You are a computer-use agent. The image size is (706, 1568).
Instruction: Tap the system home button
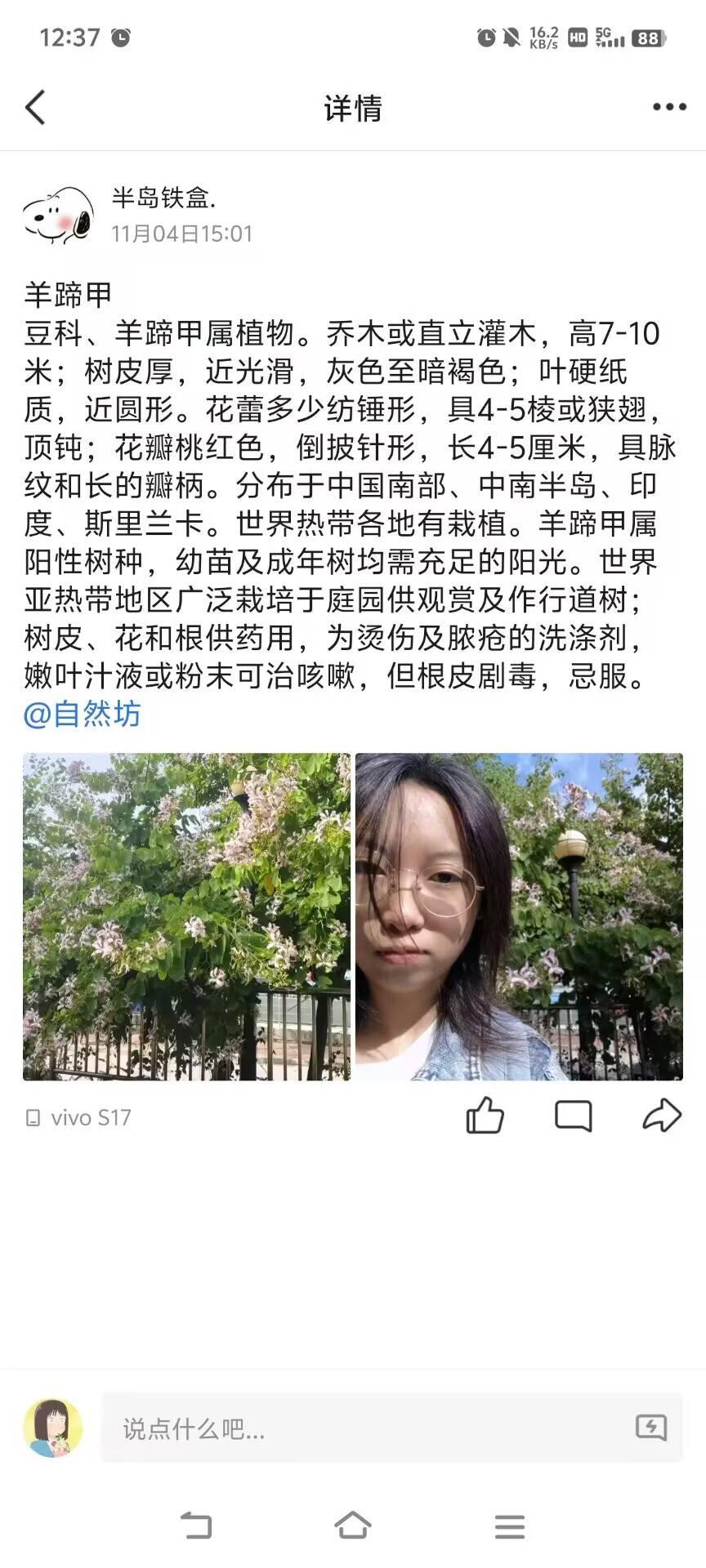click(352, 1525)
